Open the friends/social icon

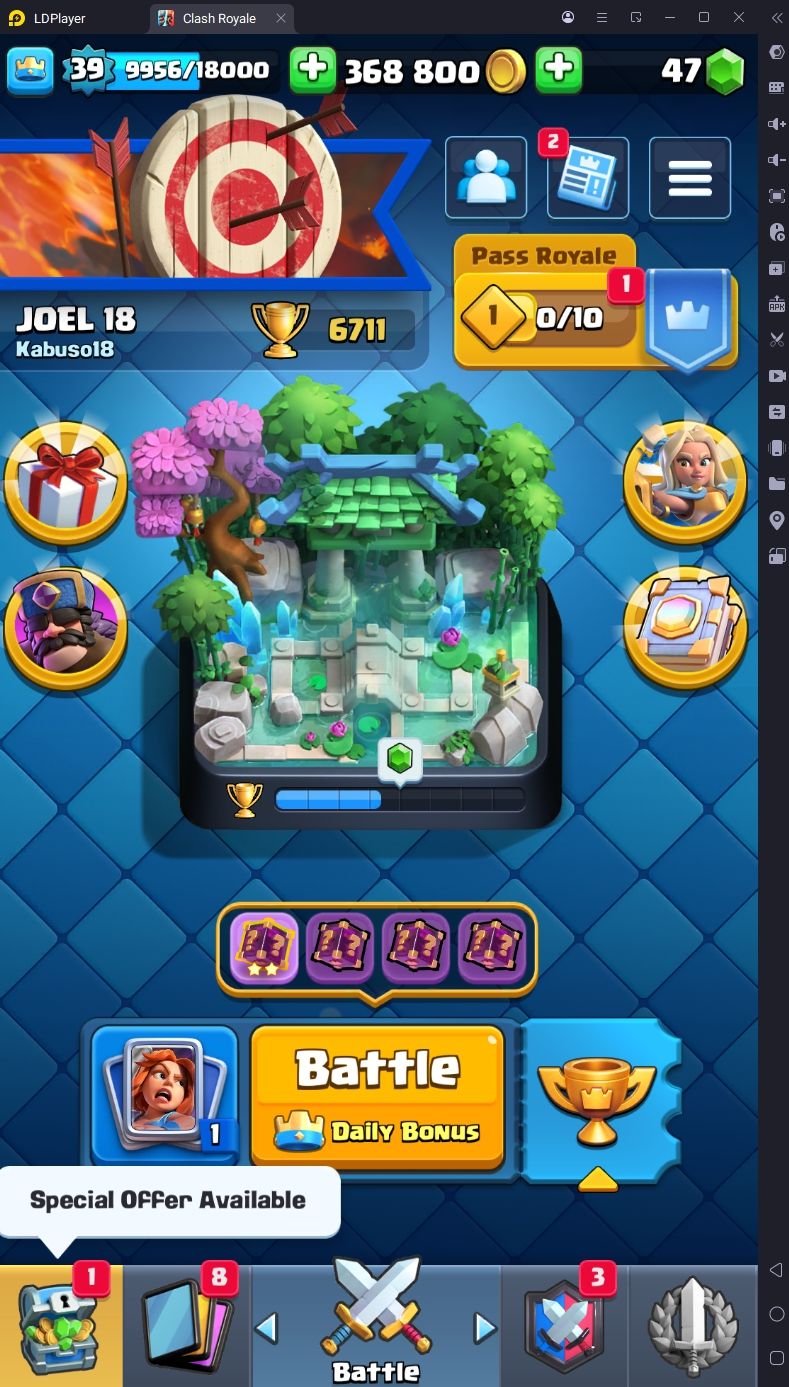point(486,177)
